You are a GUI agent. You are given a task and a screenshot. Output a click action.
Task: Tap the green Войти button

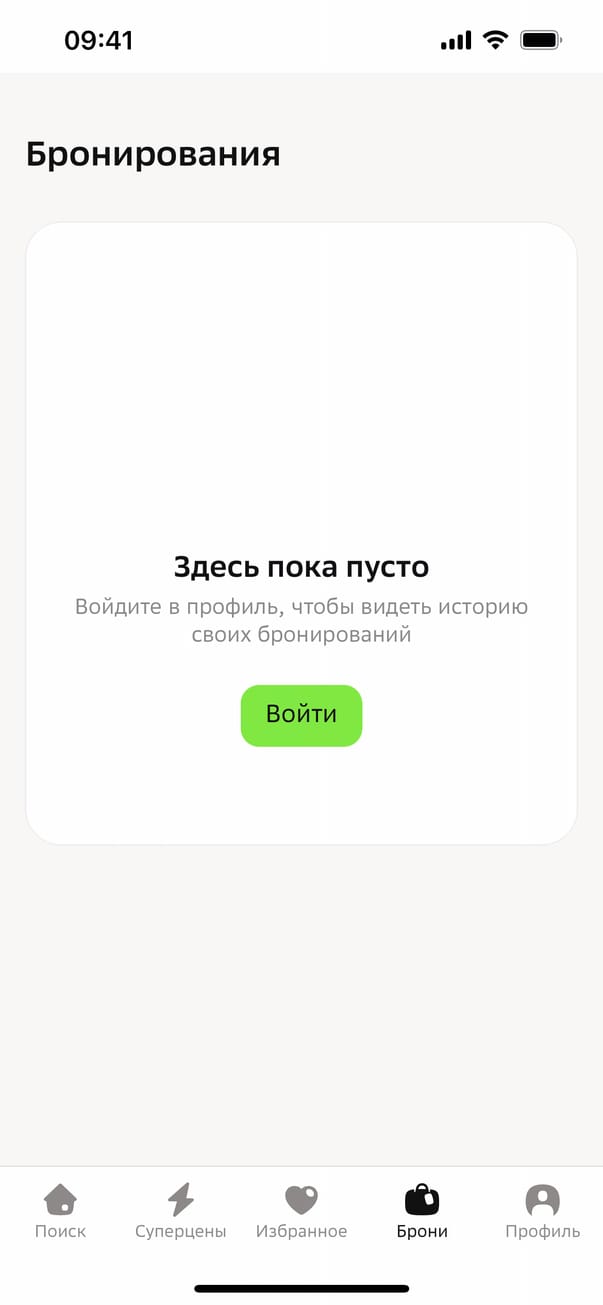click(301, 715)
